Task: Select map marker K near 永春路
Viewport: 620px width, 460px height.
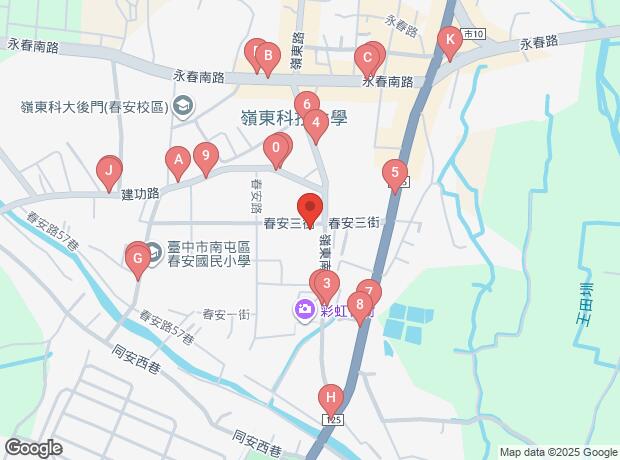Action: tap(450, 41)
